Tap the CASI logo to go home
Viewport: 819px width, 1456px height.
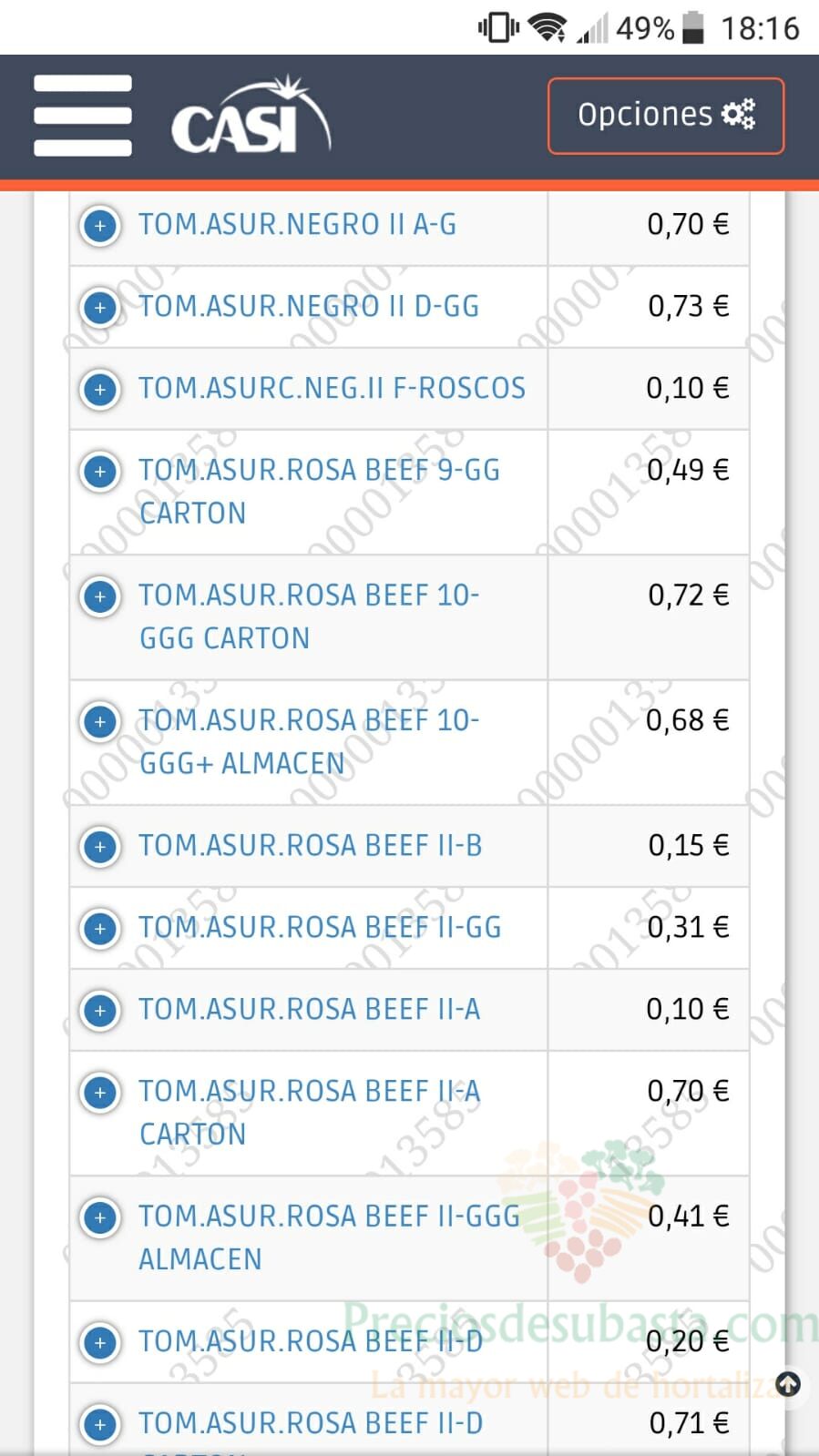pyautogui.click(x=251, y=116)
